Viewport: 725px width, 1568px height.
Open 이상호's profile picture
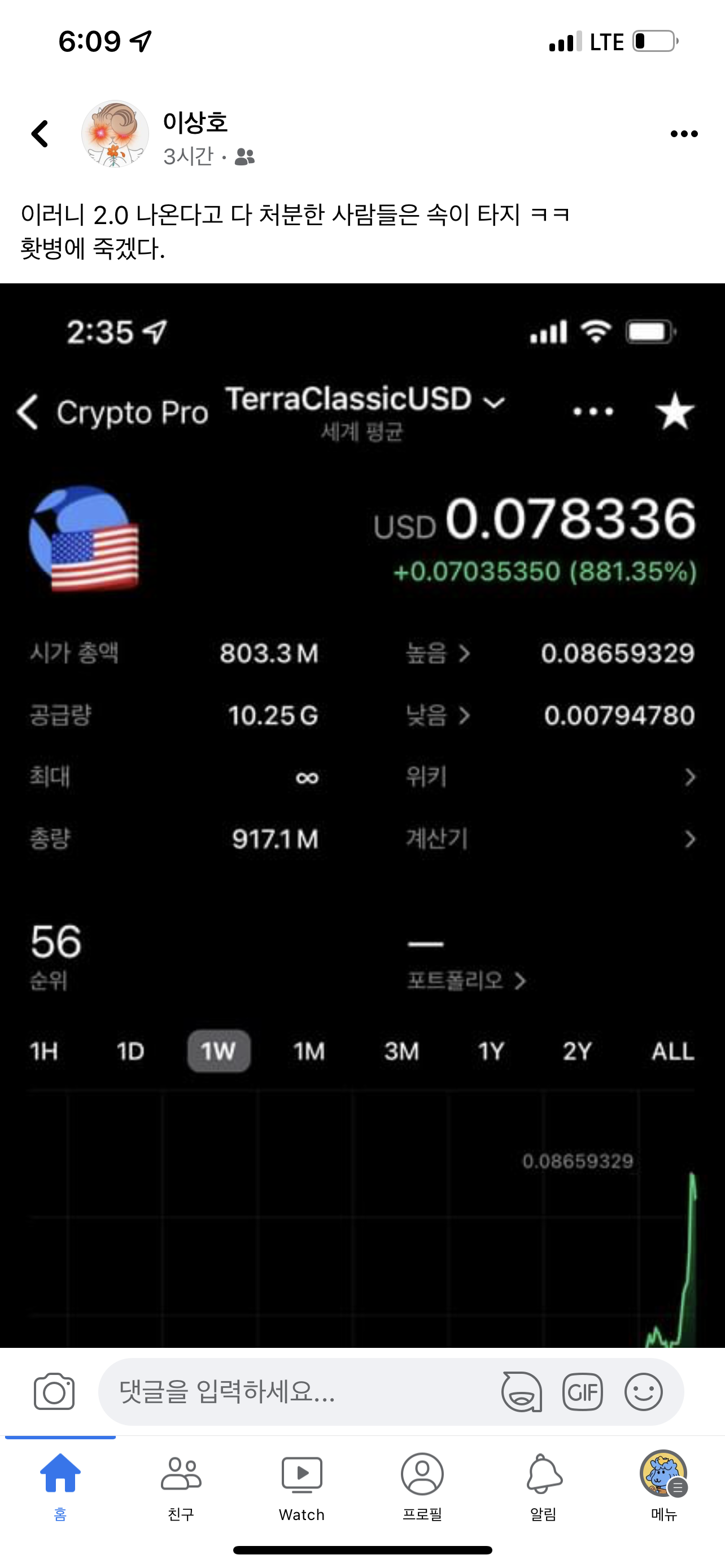pos(115,134)
